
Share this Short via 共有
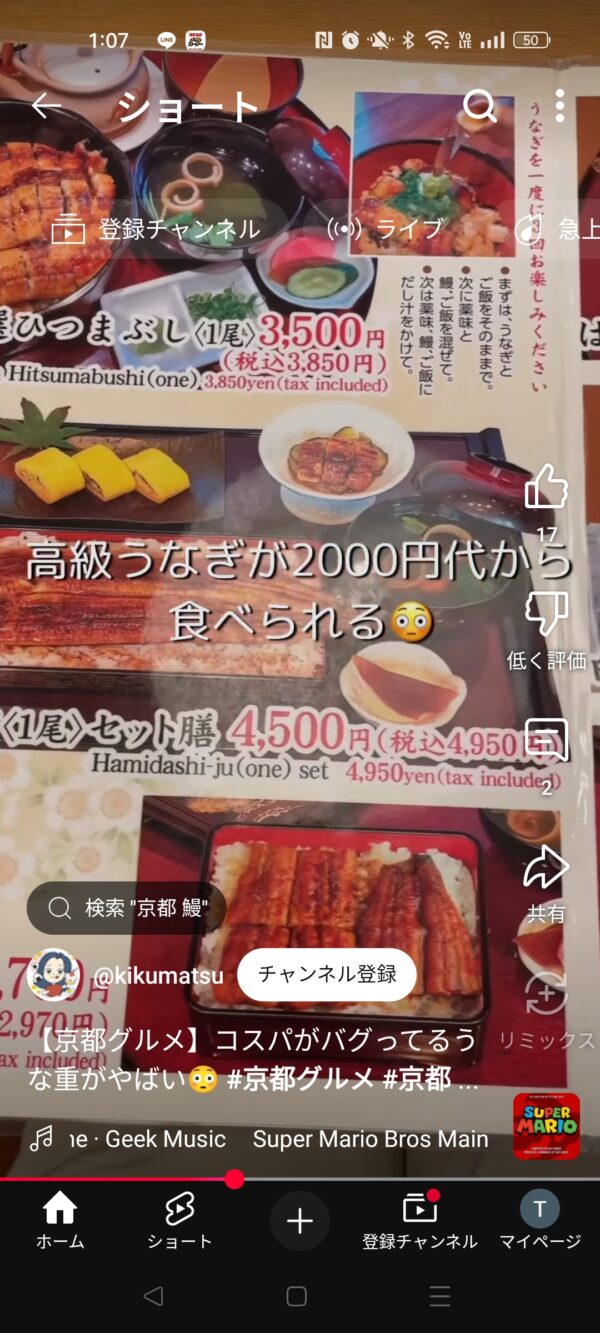click(546, 868)
